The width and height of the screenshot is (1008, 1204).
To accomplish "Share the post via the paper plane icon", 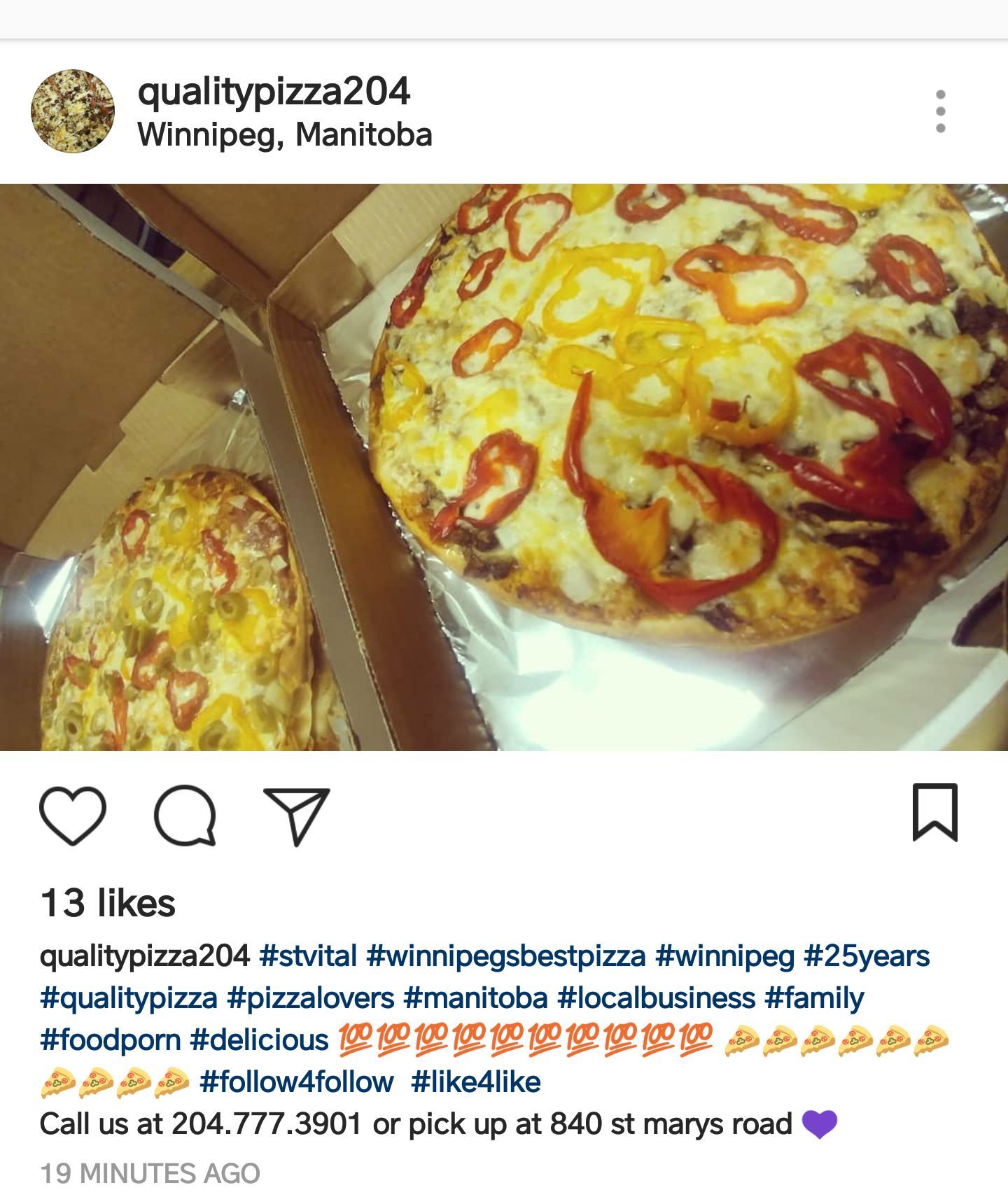I will tap(297, 816).
